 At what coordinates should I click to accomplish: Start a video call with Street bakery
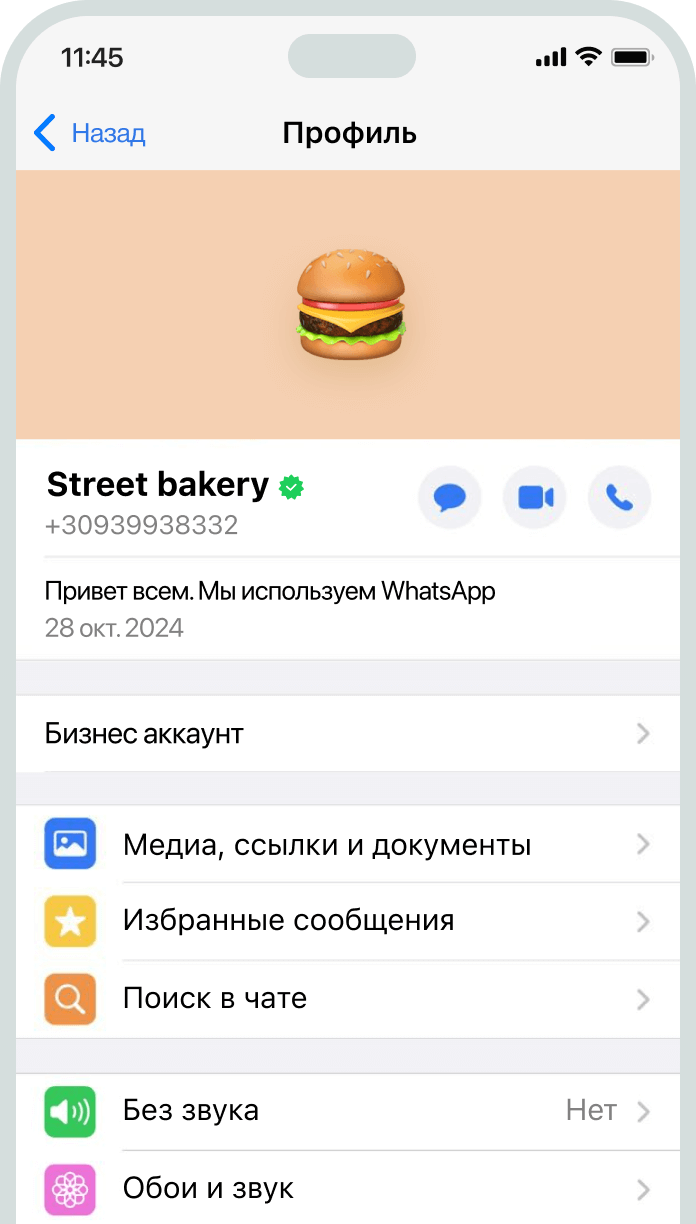pyautogui.click(x=535, y=497)
